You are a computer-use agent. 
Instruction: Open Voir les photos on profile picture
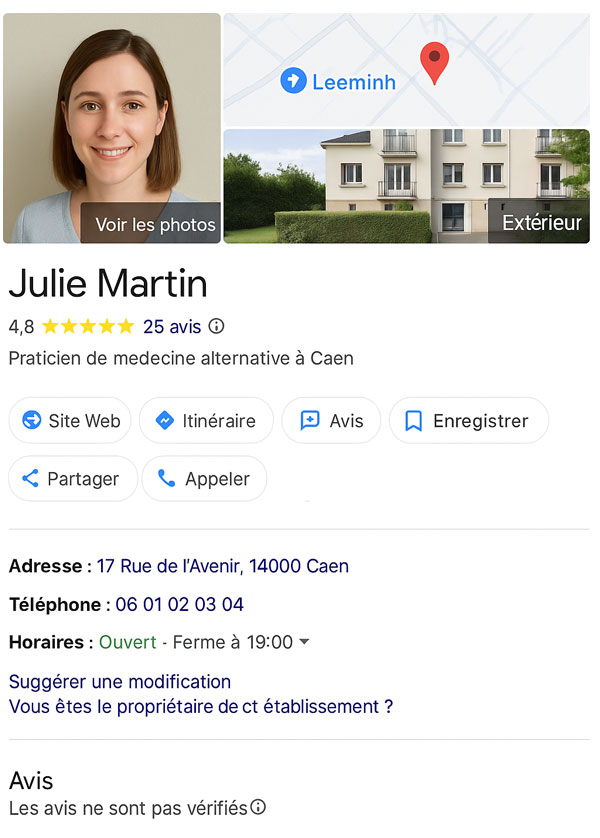(155, 224)
